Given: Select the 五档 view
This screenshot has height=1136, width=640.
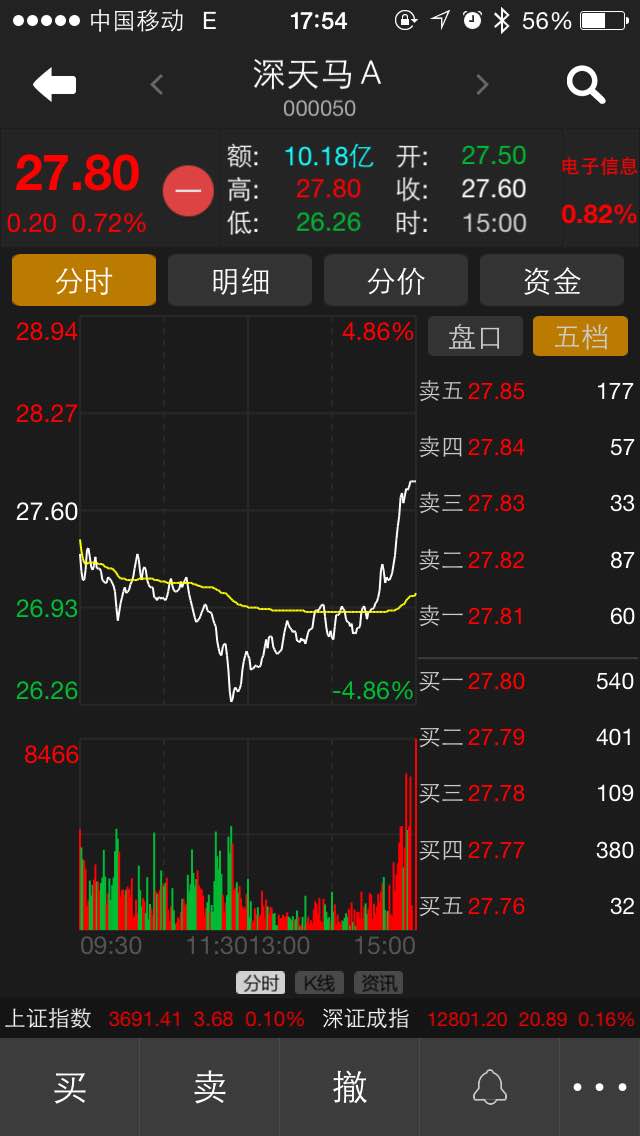Looking at the screenshot, I should tap(581, 336).
